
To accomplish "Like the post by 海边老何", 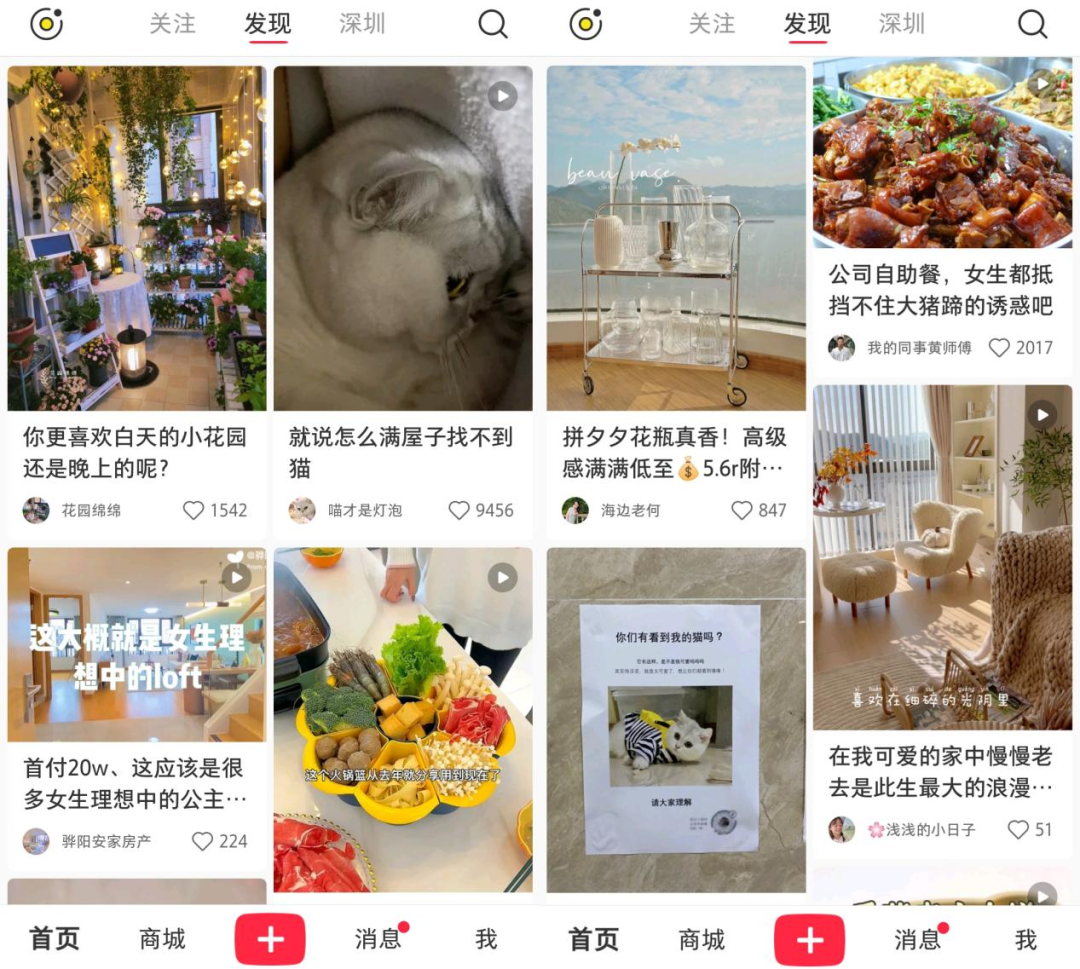I will pyautogui.click(x=742, y=510).
